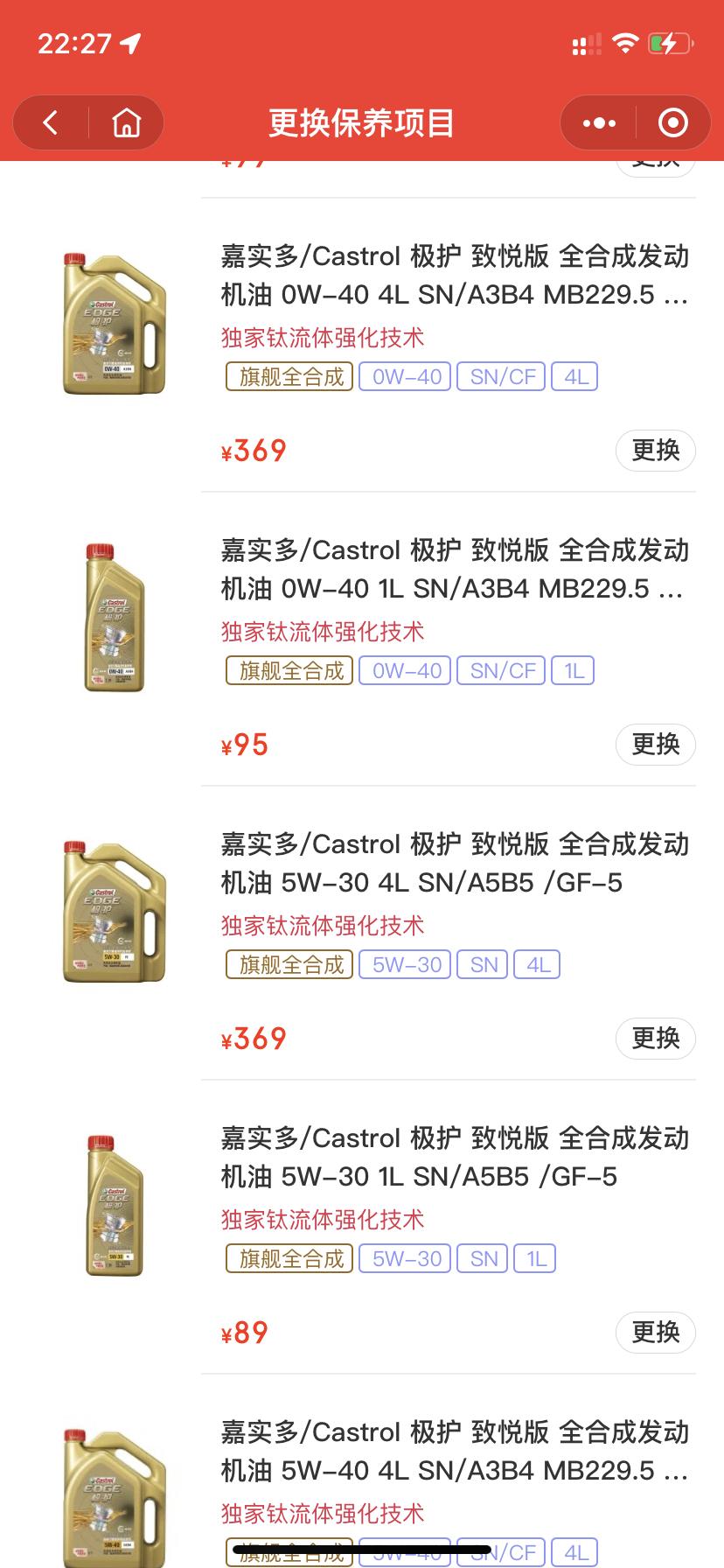View the Castrol 5W-40 4L oil item
This screenshot has height=1568, width=724.
(455, 1451)
